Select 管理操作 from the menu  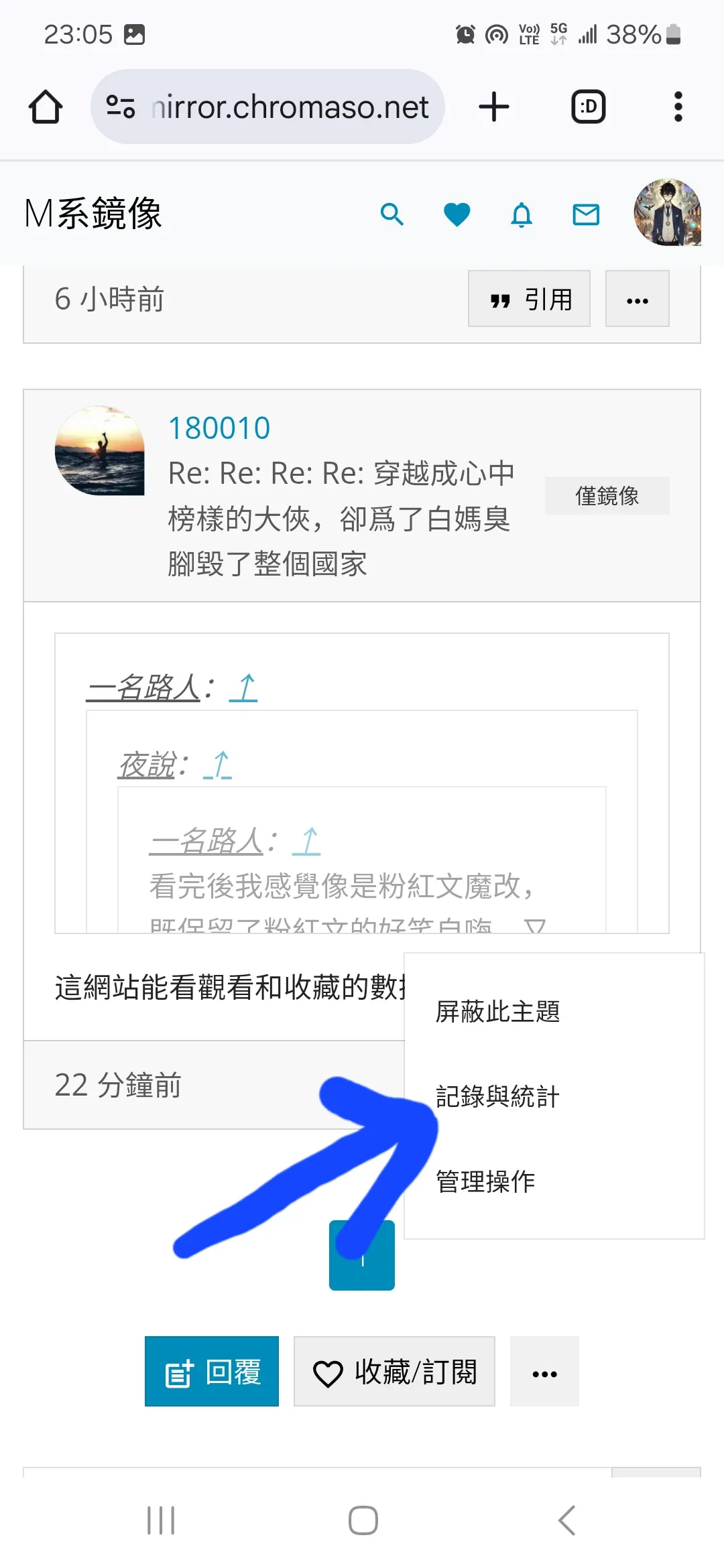tap(485, 1181)
